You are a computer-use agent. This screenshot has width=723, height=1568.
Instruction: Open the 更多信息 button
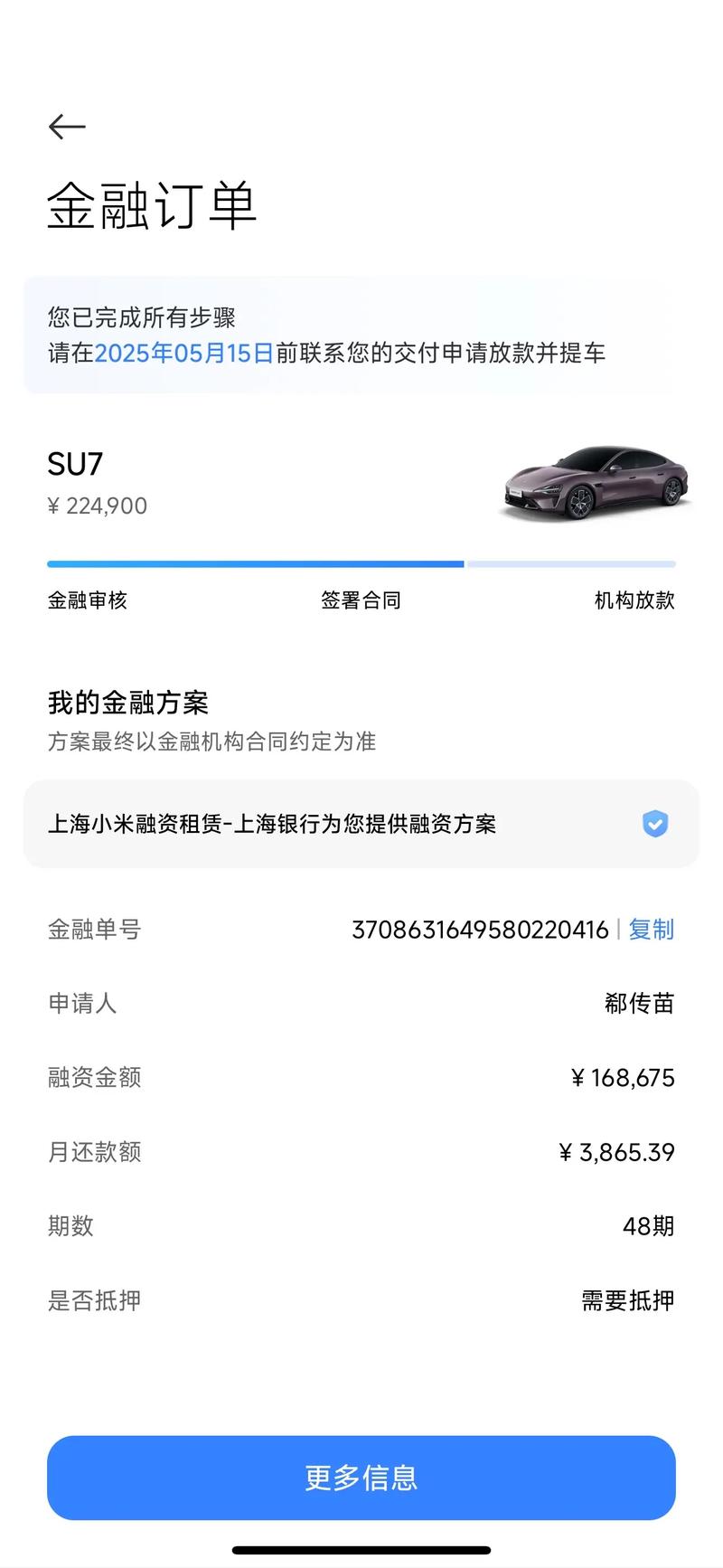361,1478
